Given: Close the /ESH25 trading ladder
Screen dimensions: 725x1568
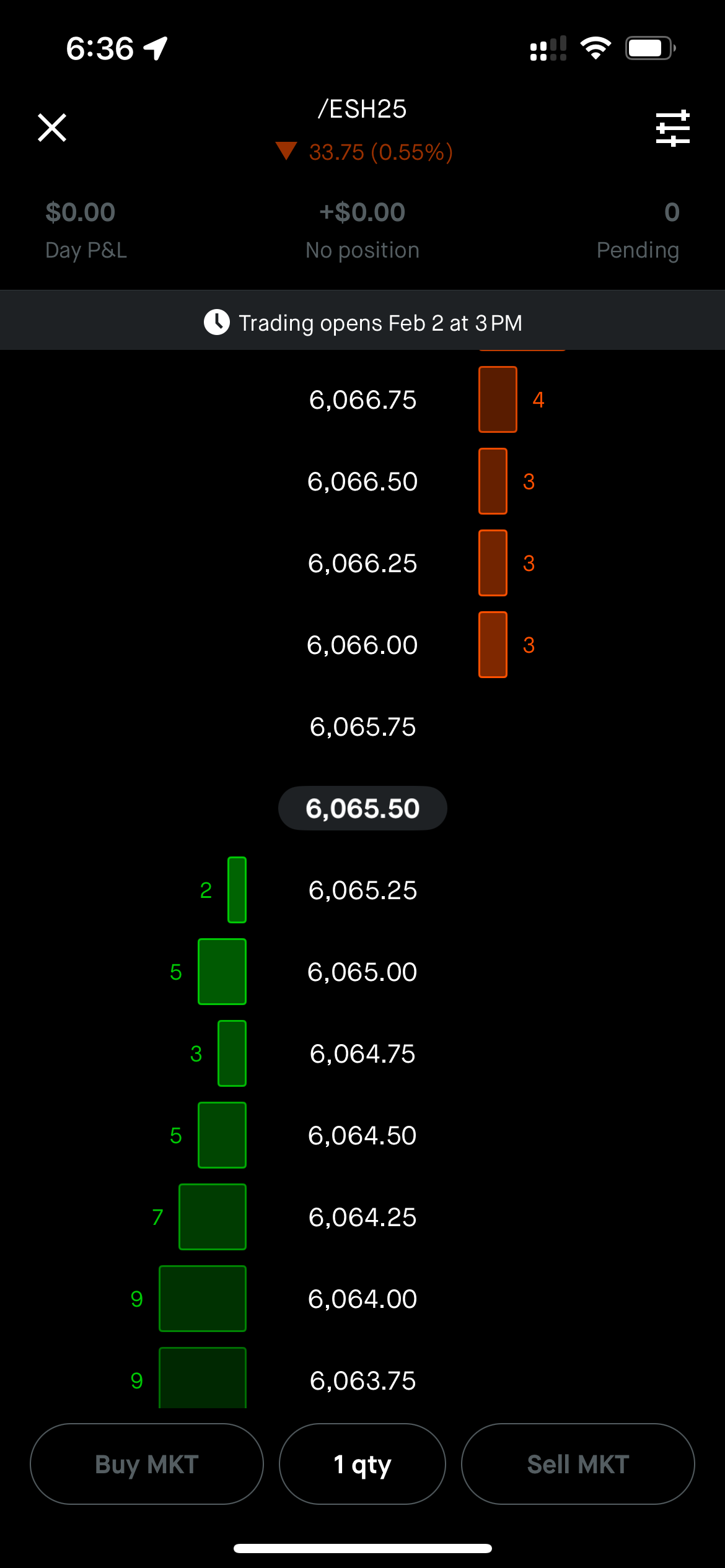Looking at the screenshot, I should 52,128.
